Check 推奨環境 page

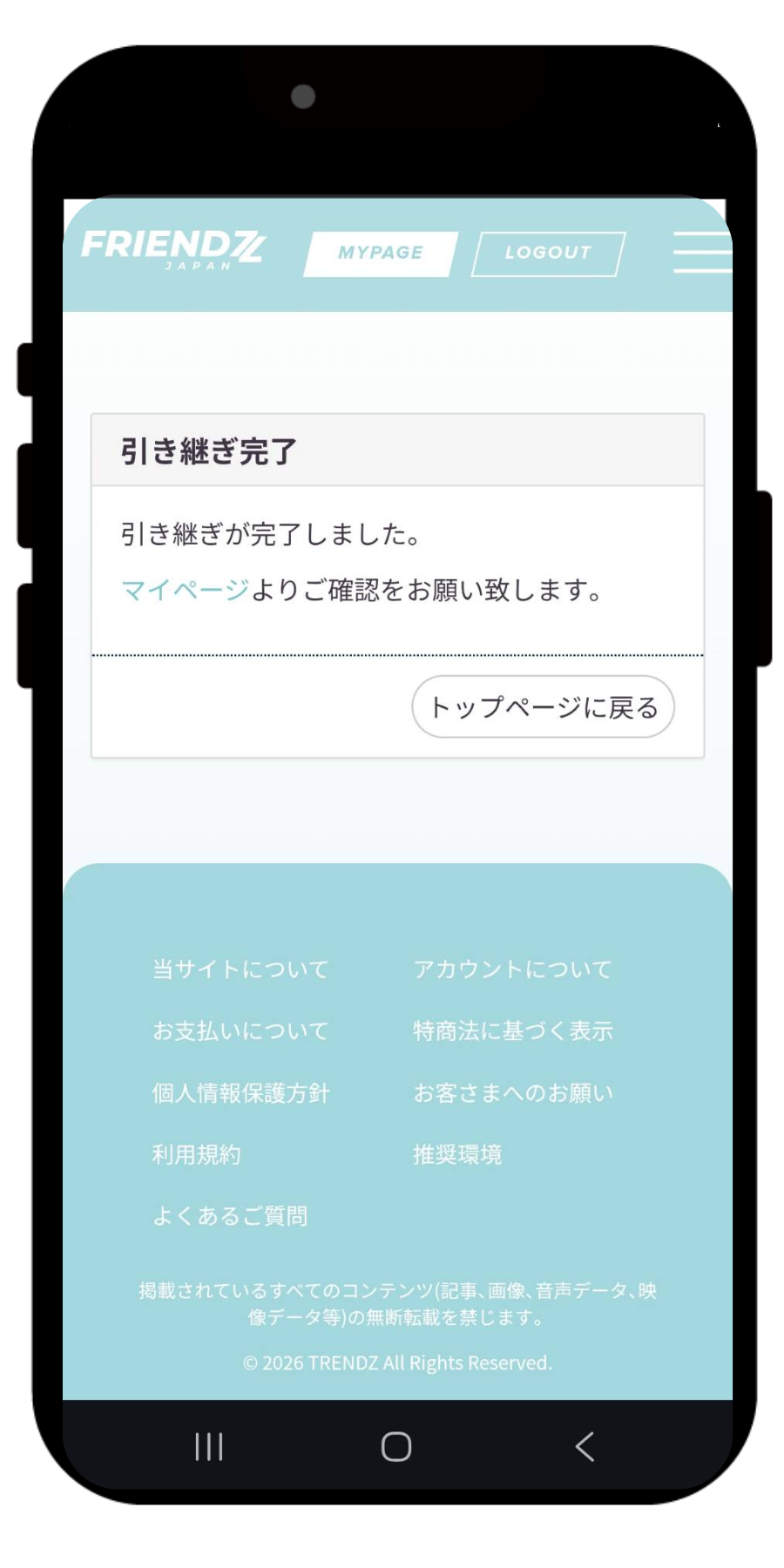(x=457, y=1155)
